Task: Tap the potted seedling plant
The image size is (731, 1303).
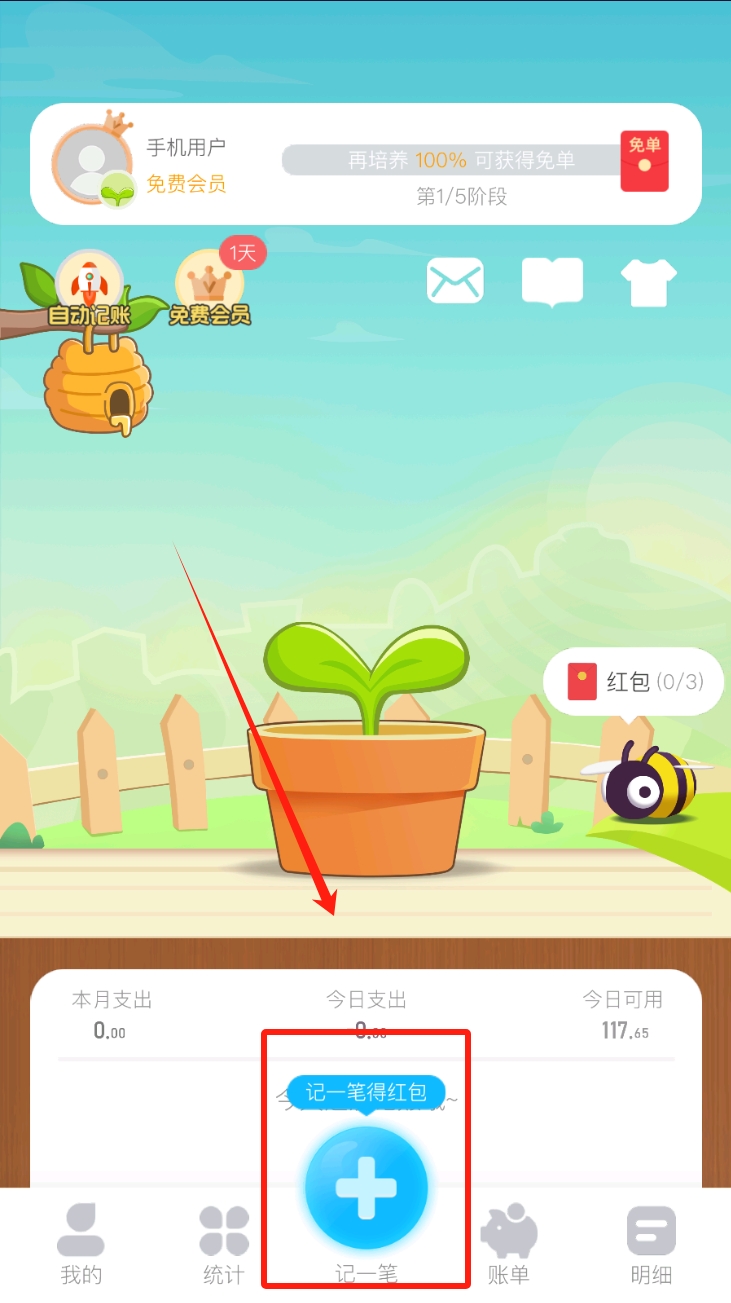Action: (367, 760)
